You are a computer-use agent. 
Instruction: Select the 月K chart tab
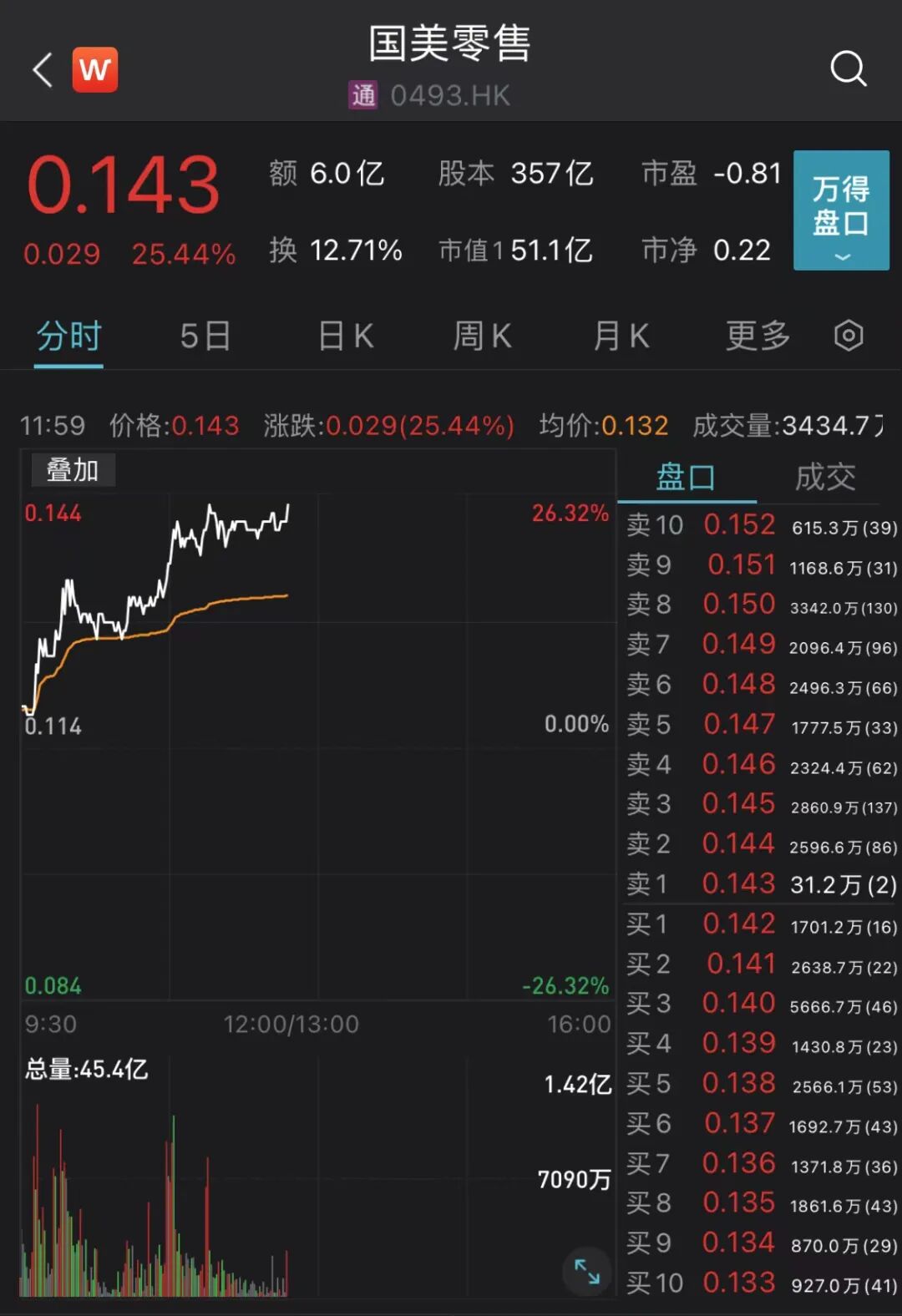[621, 336]
